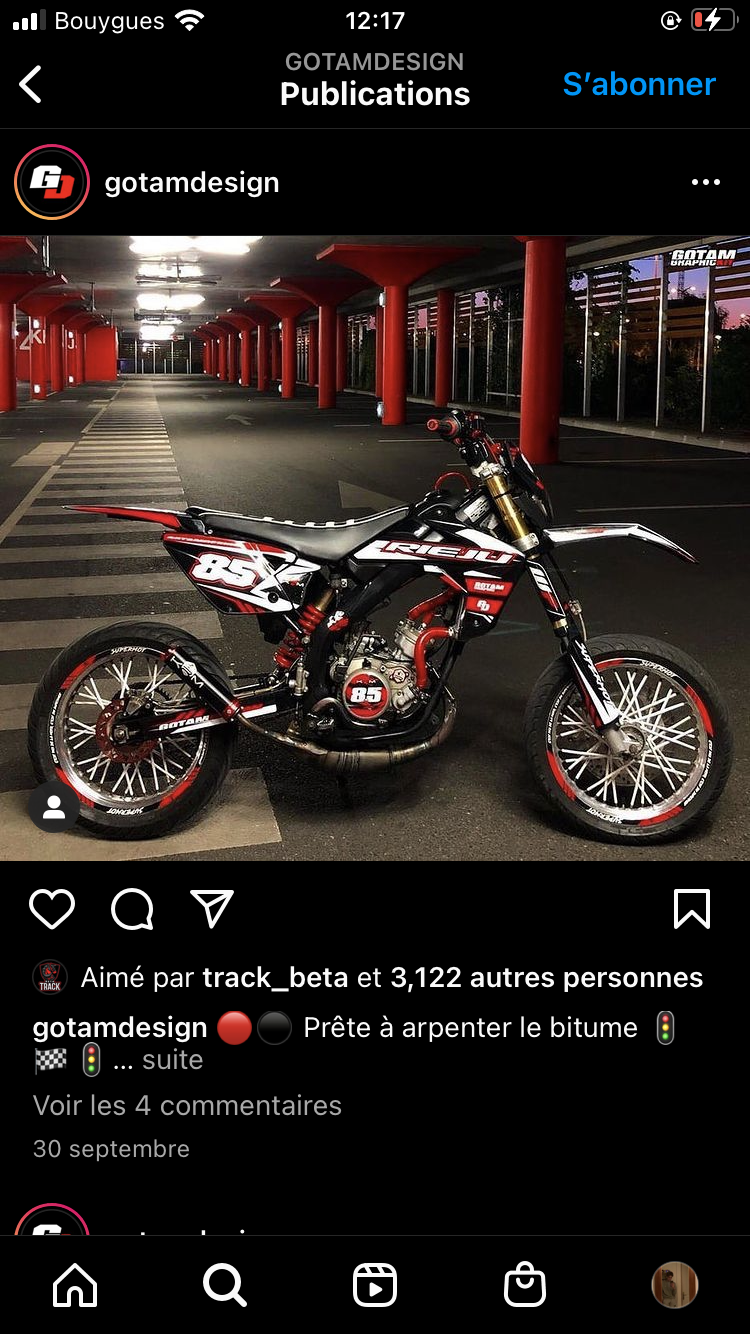Go back with the arrow icon
750x1334 pixels.
click(x=31, y=84)
